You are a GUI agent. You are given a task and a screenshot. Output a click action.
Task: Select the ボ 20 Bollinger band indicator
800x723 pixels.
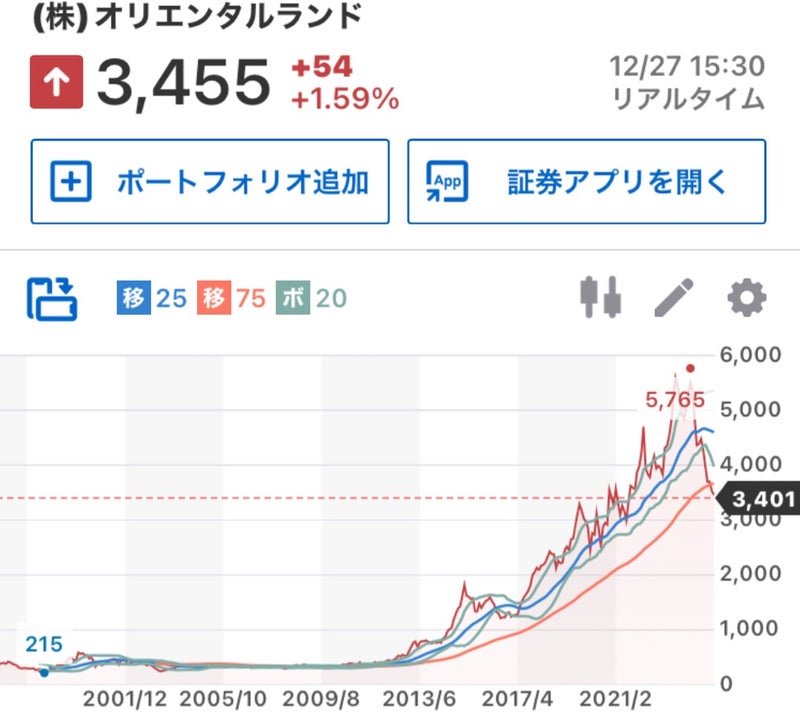pos(311,297)
